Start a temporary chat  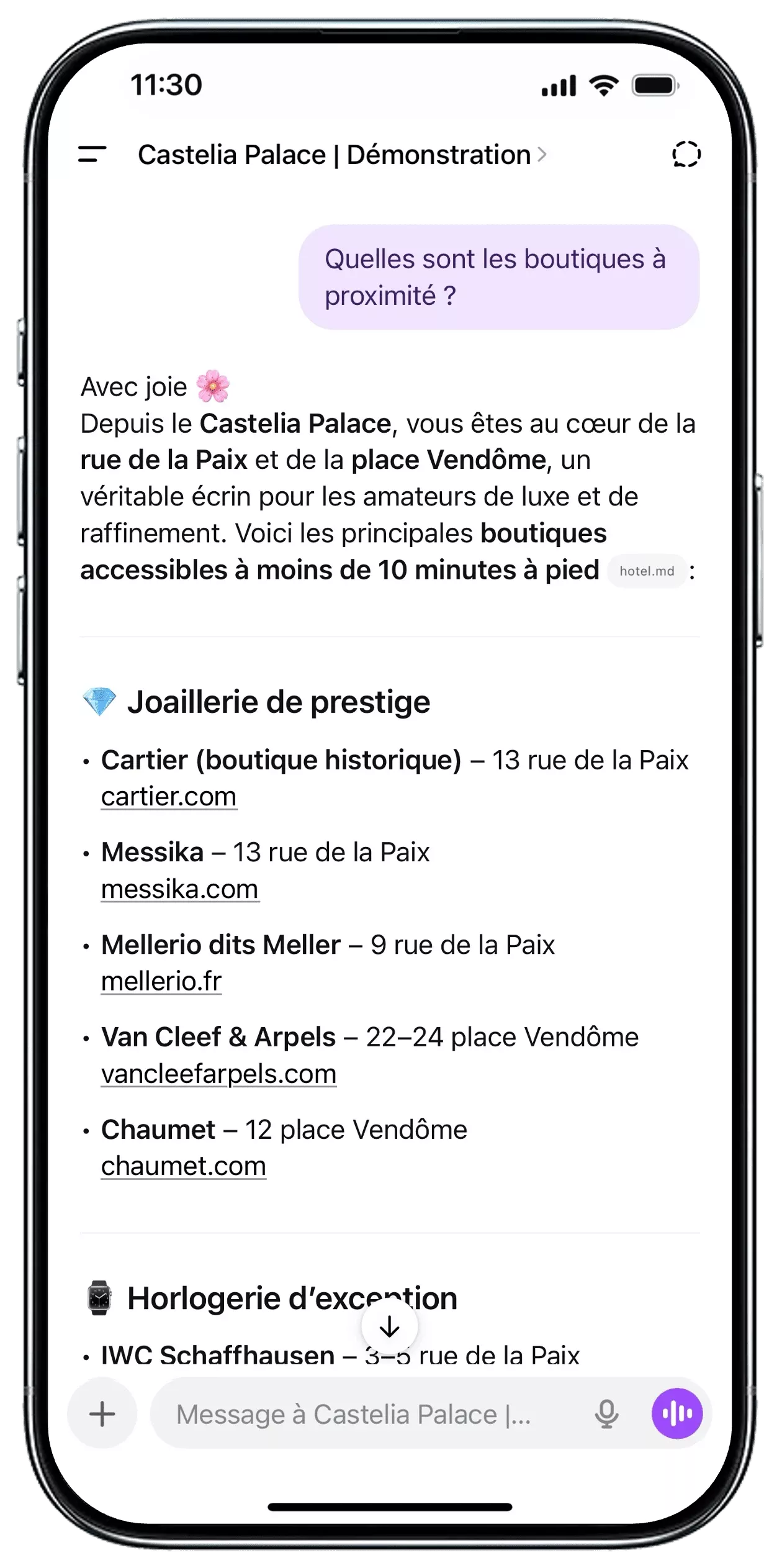686,154
